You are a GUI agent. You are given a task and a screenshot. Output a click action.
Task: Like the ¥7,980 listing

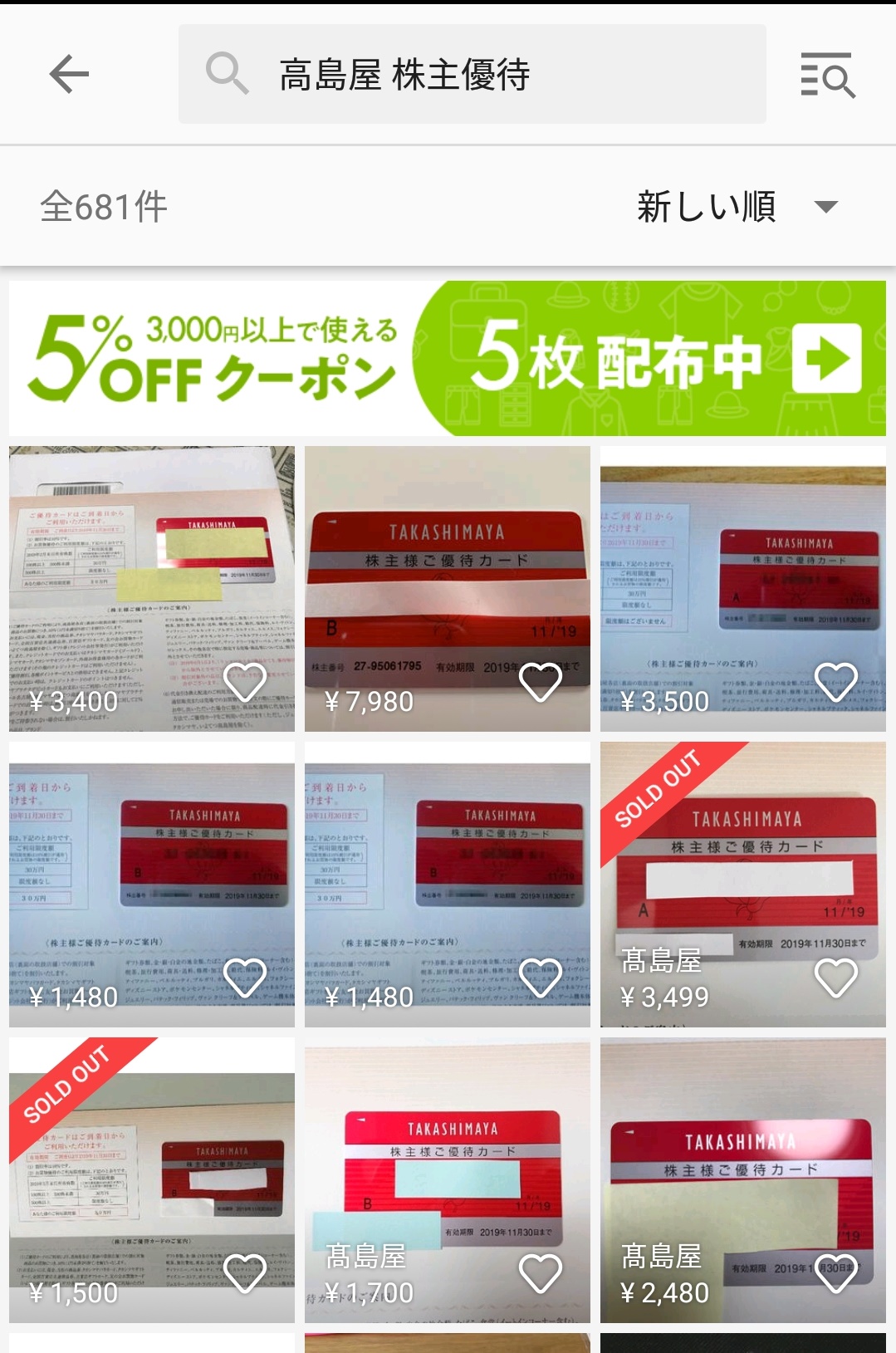click(x=541, y=682)
